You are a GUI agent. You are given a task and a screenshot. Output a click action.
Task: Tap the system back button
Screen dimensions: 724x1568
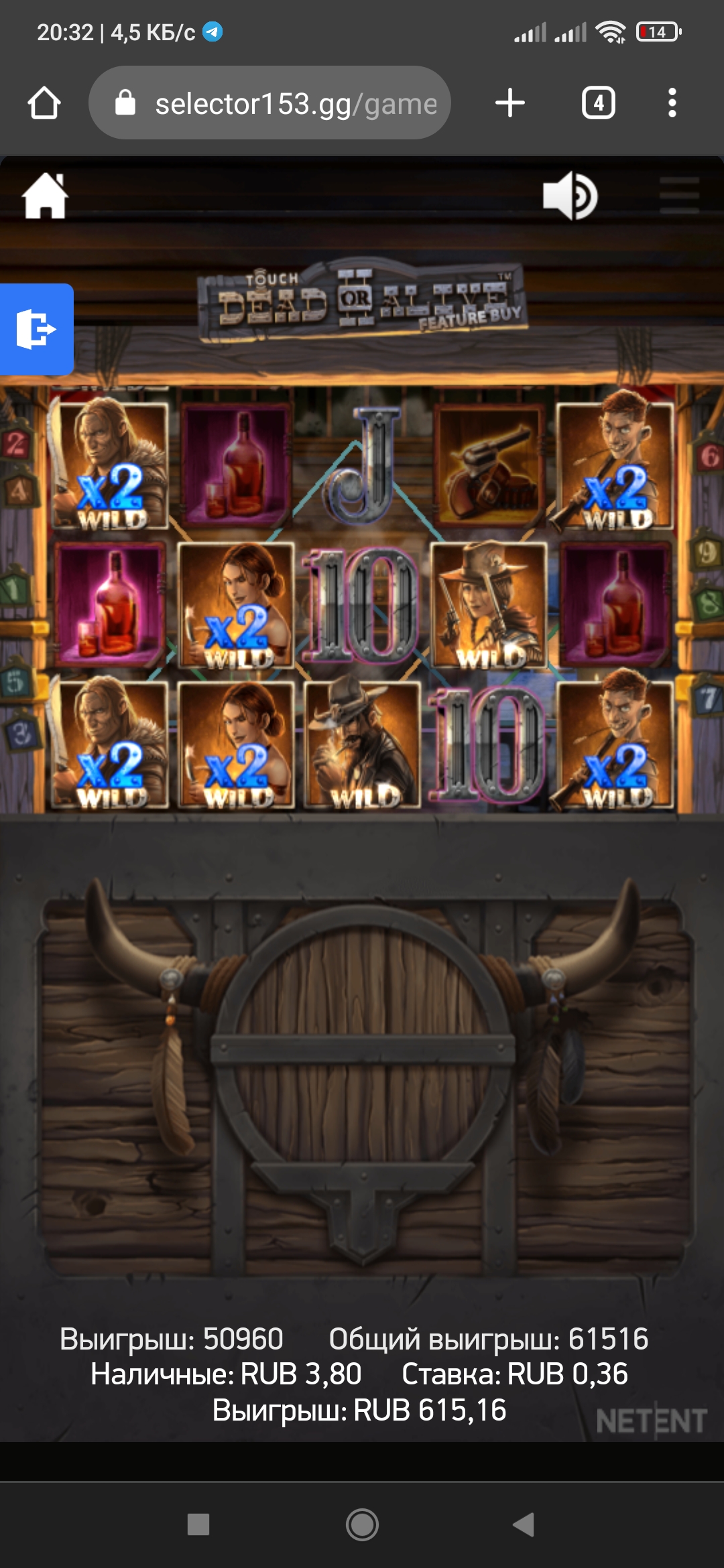pos(524,1524)
